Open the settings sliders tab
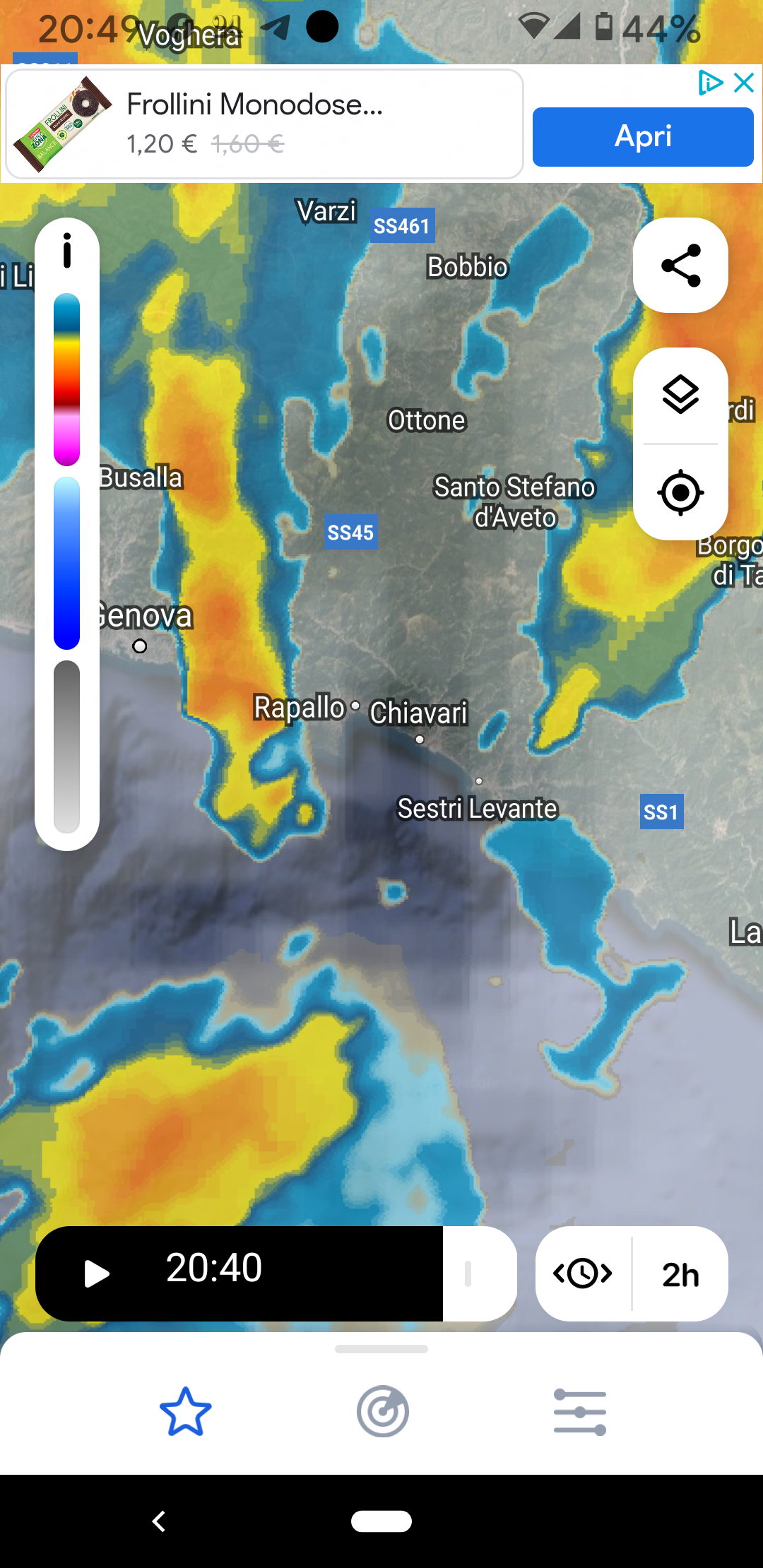Image resolution: width=763 pixels, height=1568 pixels. coord(579,1412)
